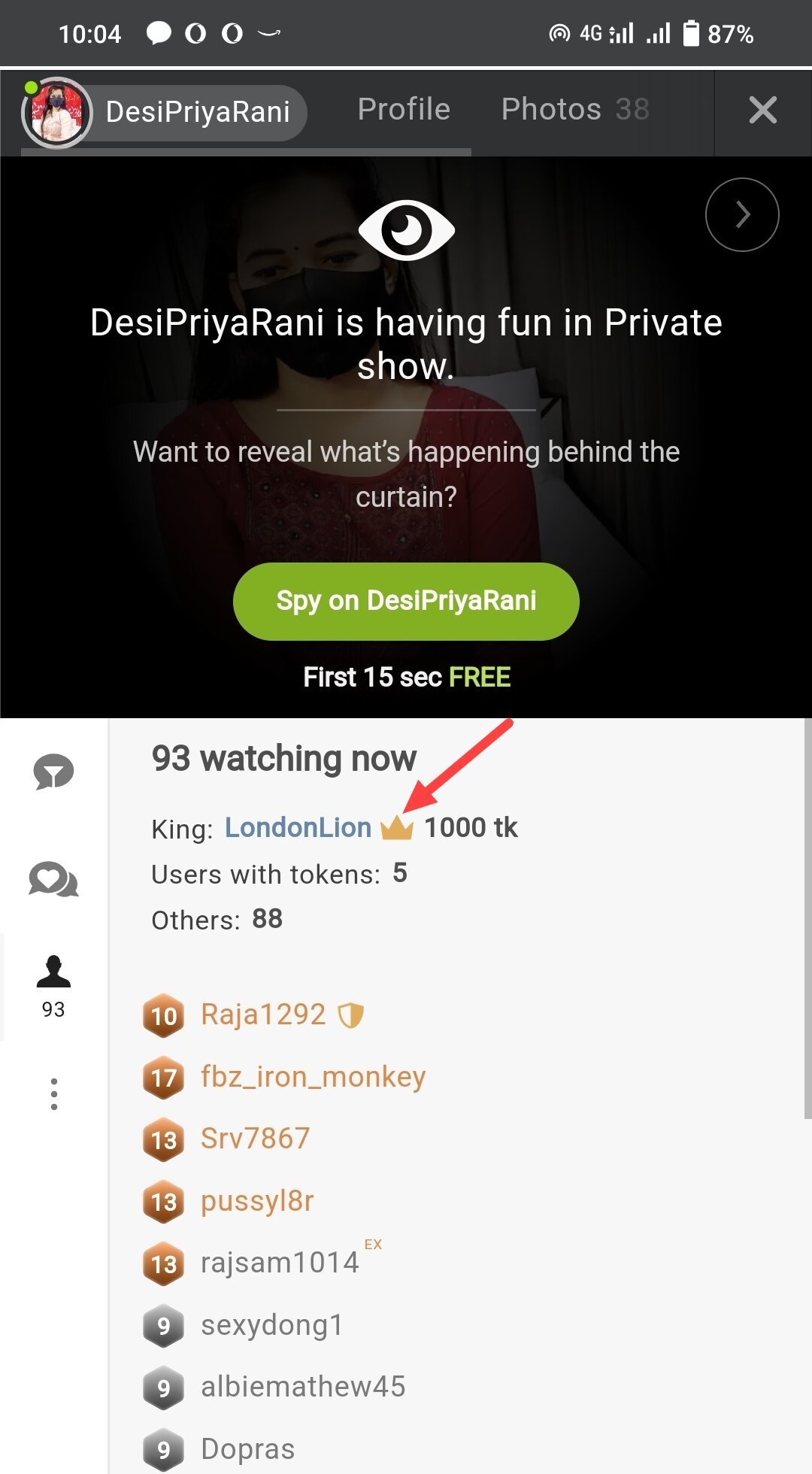Open LondonLion's user profile
812x1474 pixels.
tap(298, 827)
